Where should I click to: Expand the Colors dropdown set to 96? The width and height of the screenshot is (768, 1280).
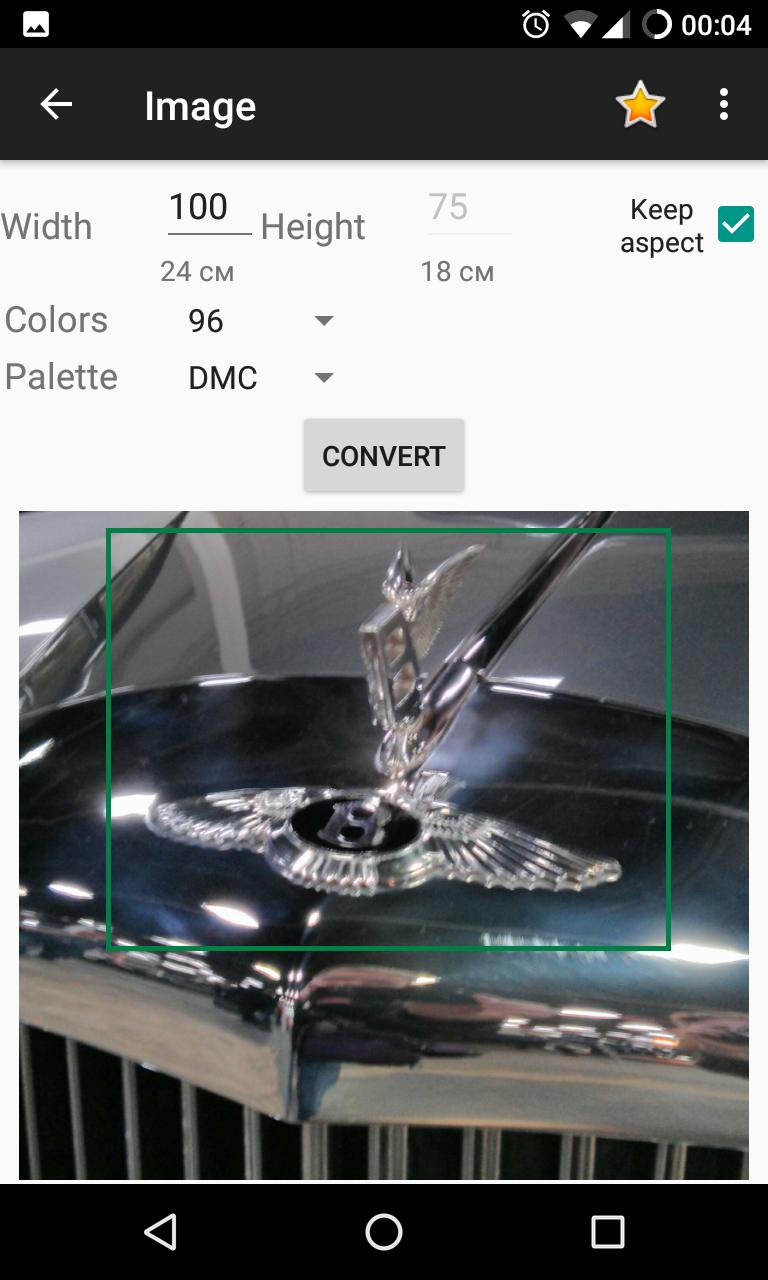[260, 321]
